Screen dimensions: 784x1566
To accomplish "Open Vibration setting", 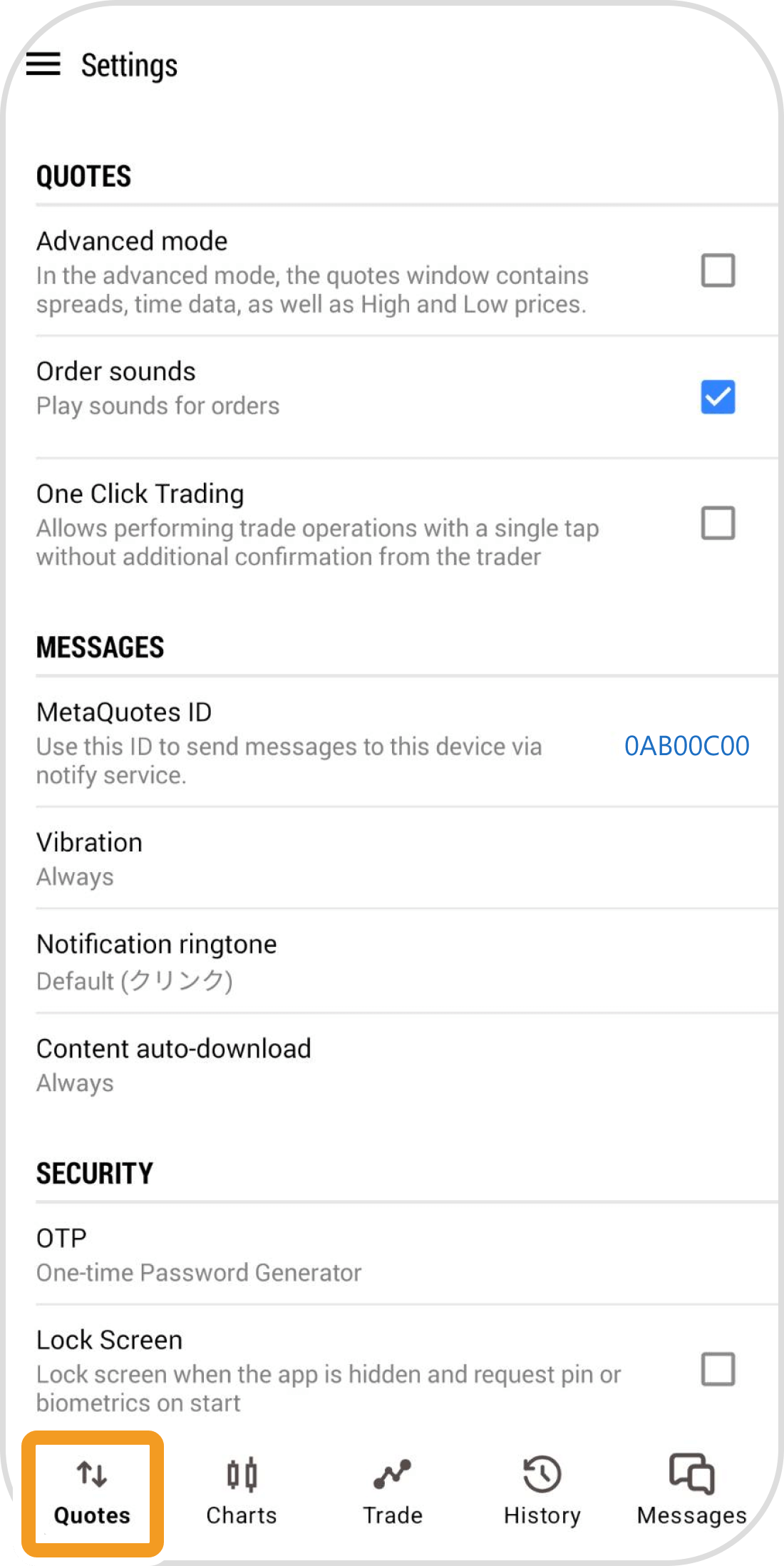I will point(392,859).
